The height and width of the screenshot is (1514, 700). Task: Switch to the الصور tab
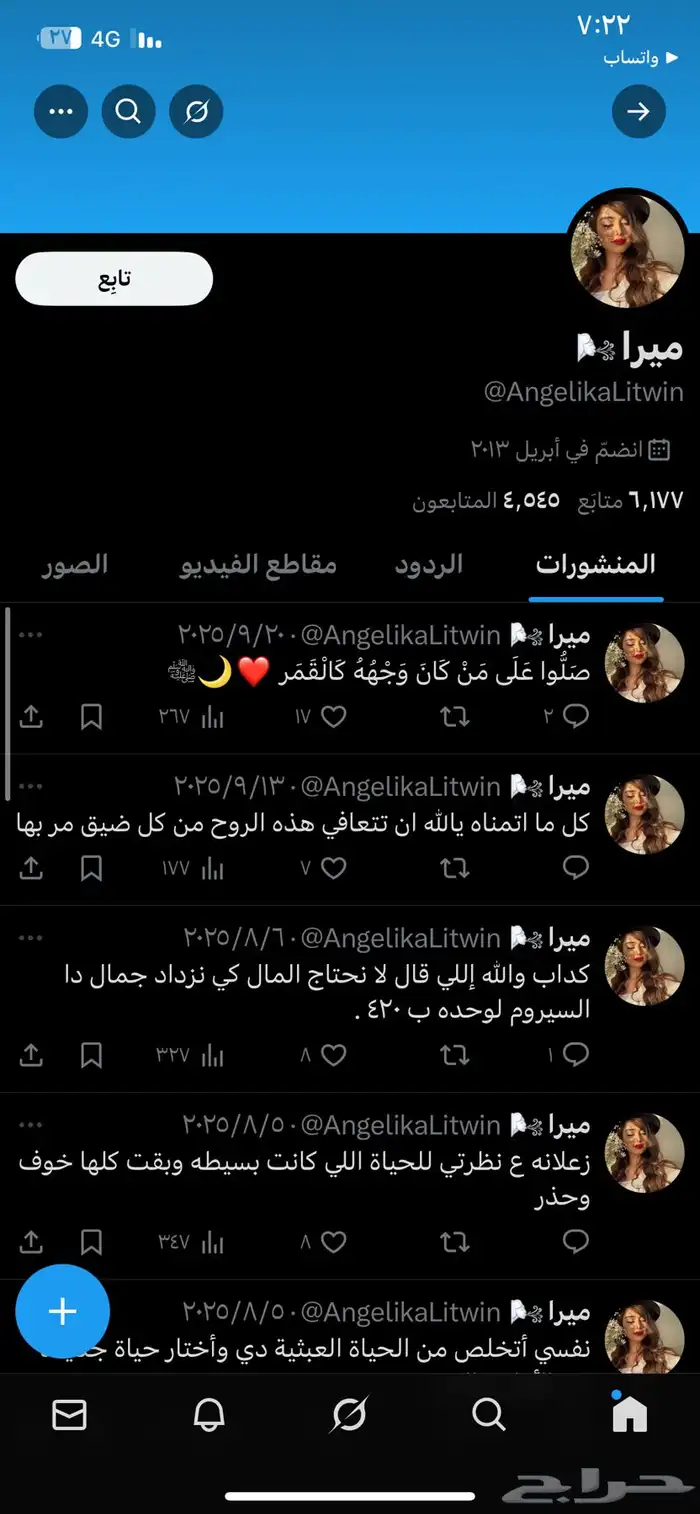coord(75,564)
